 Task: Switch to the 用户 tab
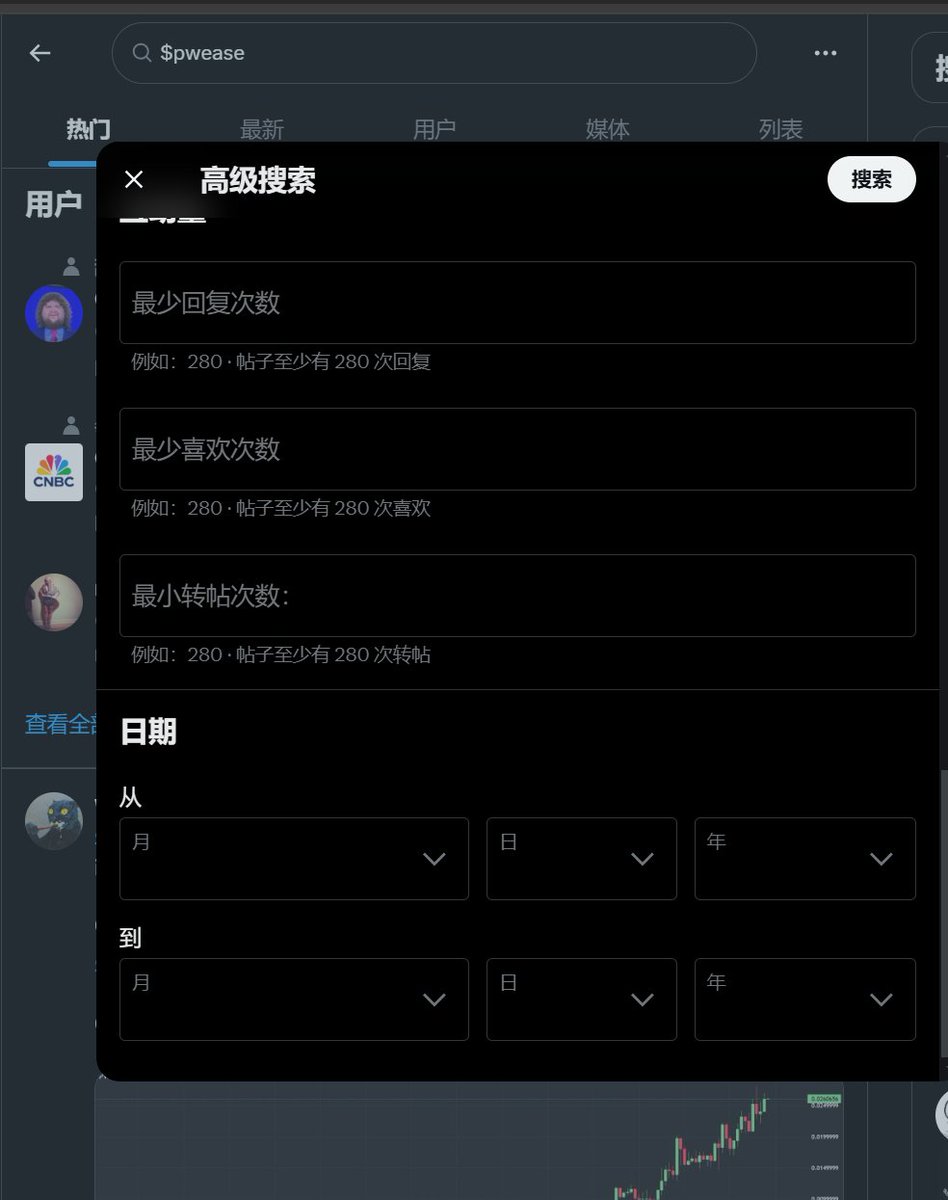tap(434, 130)
